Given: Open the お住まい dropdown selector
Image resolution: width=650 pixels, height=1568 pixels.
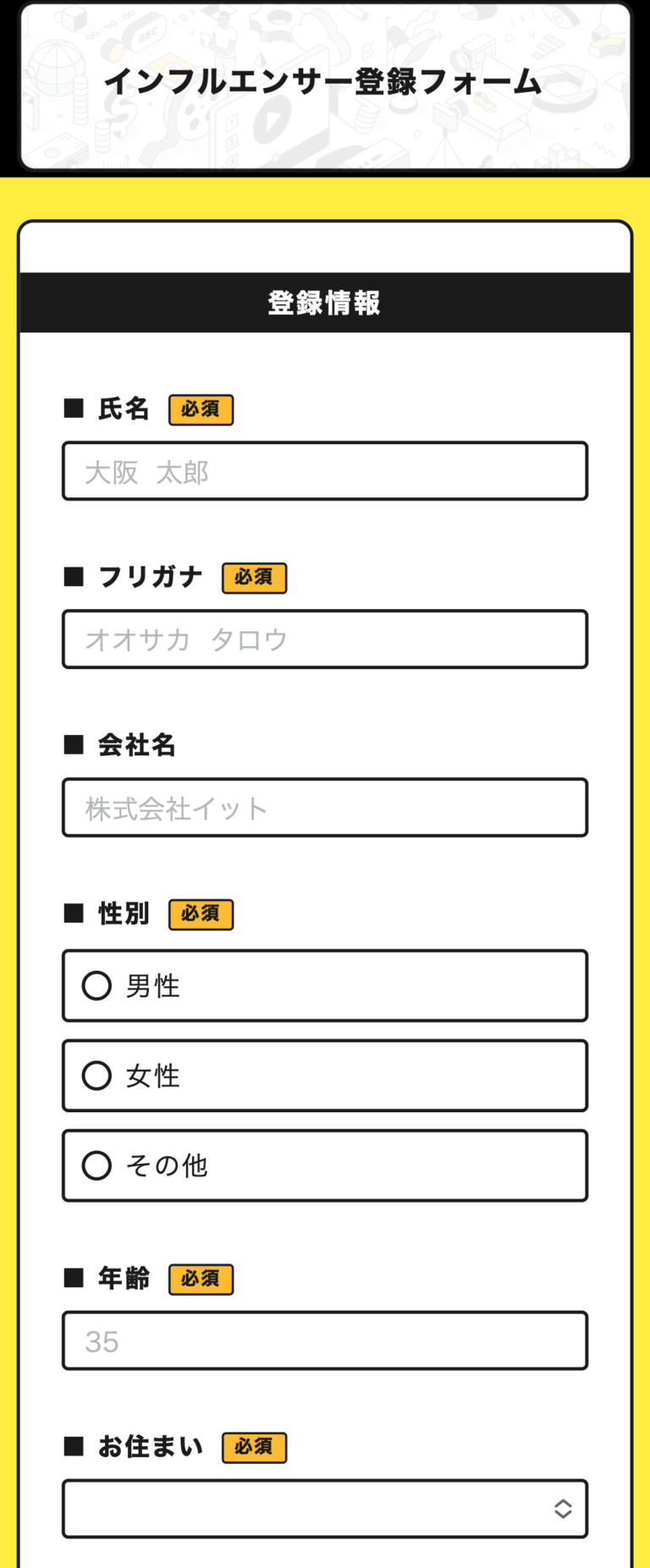Looking at the screenshot, I should (325, 1508).
